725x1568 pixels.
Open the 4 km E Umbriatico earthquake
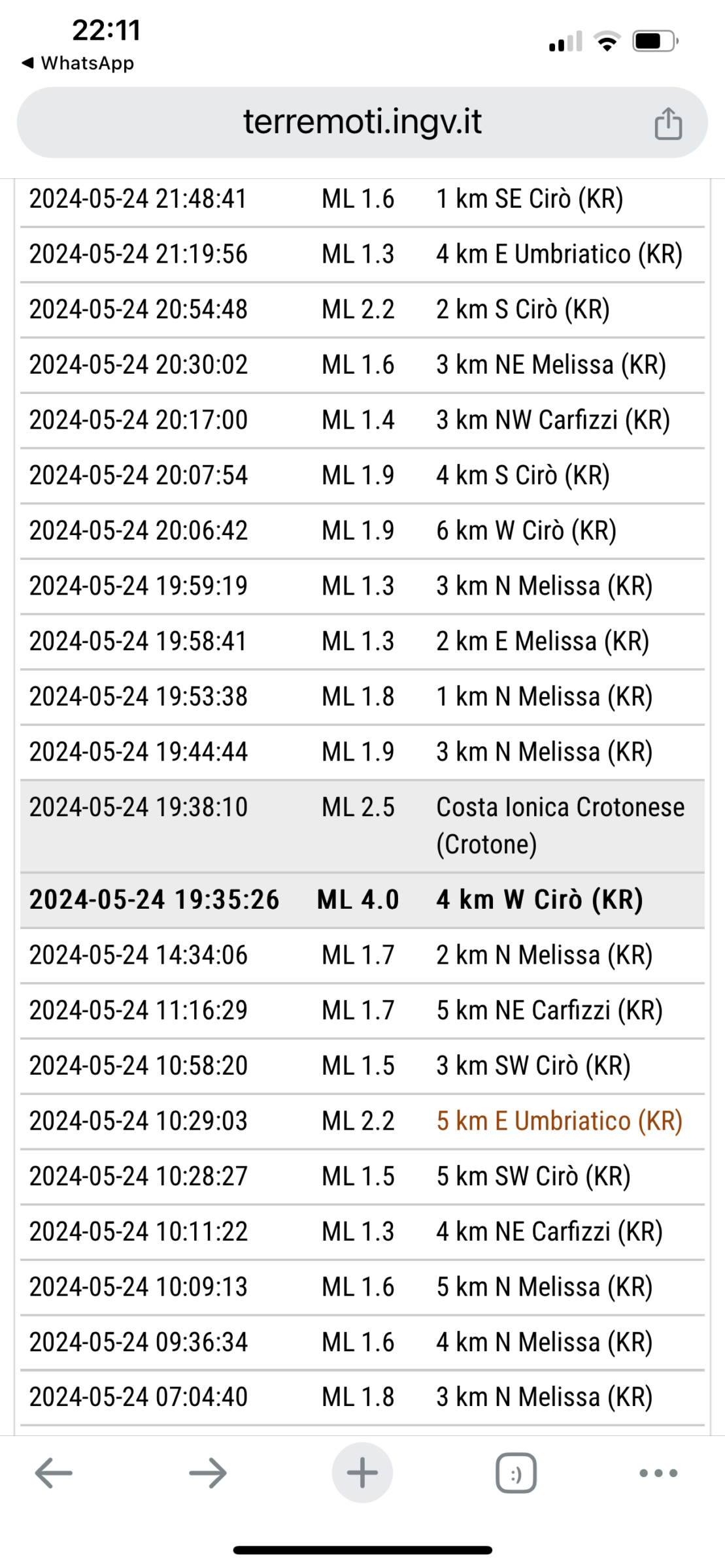pos(559,254)
